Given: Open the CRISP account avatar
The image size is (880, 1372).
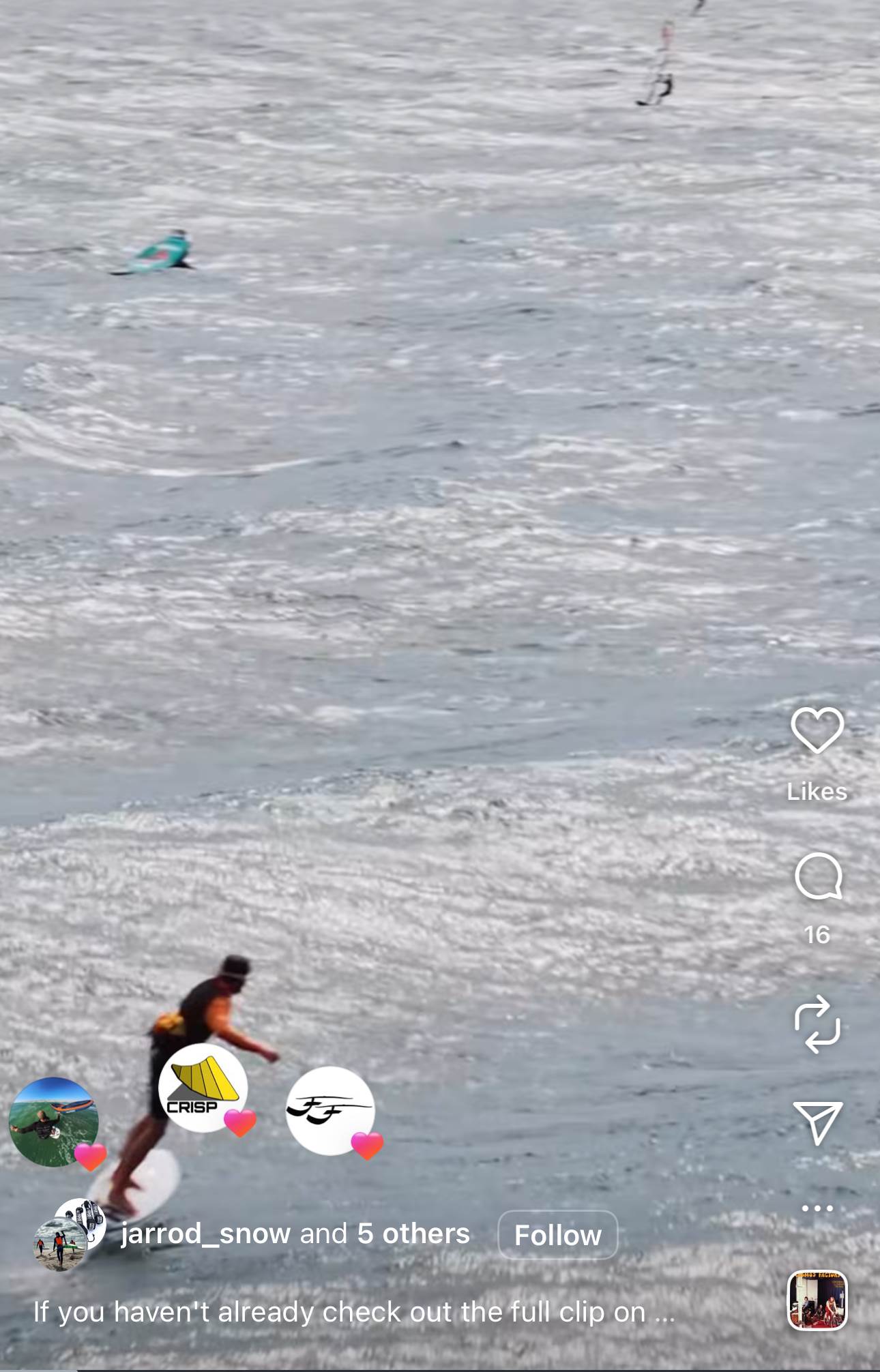Looking at the screenshot, I should [203, 1087].
